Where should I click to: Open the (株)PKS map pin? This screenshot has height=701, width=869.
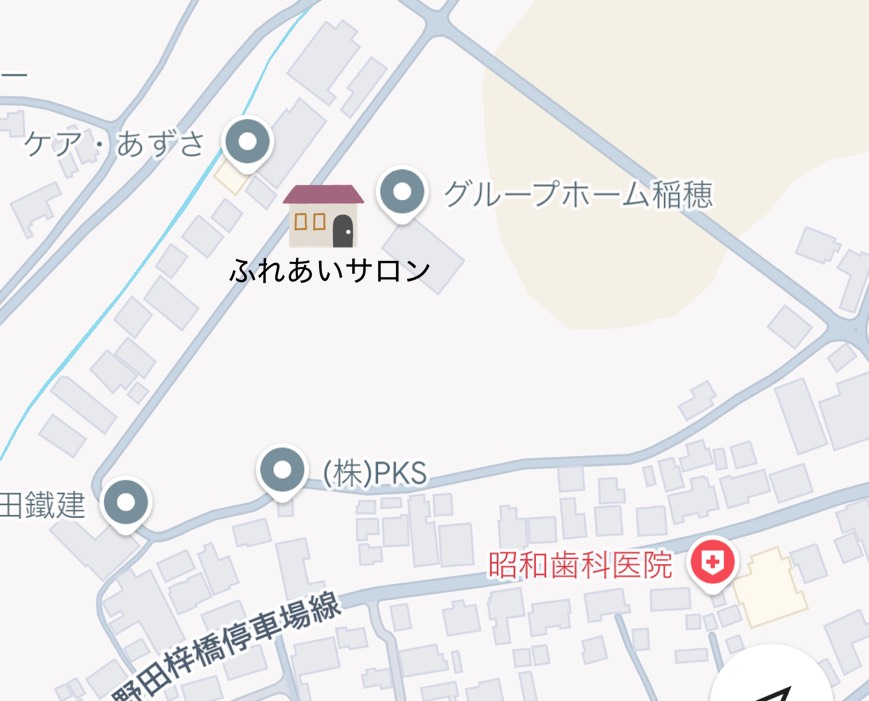pyautogui.click(x=282, y=470)
